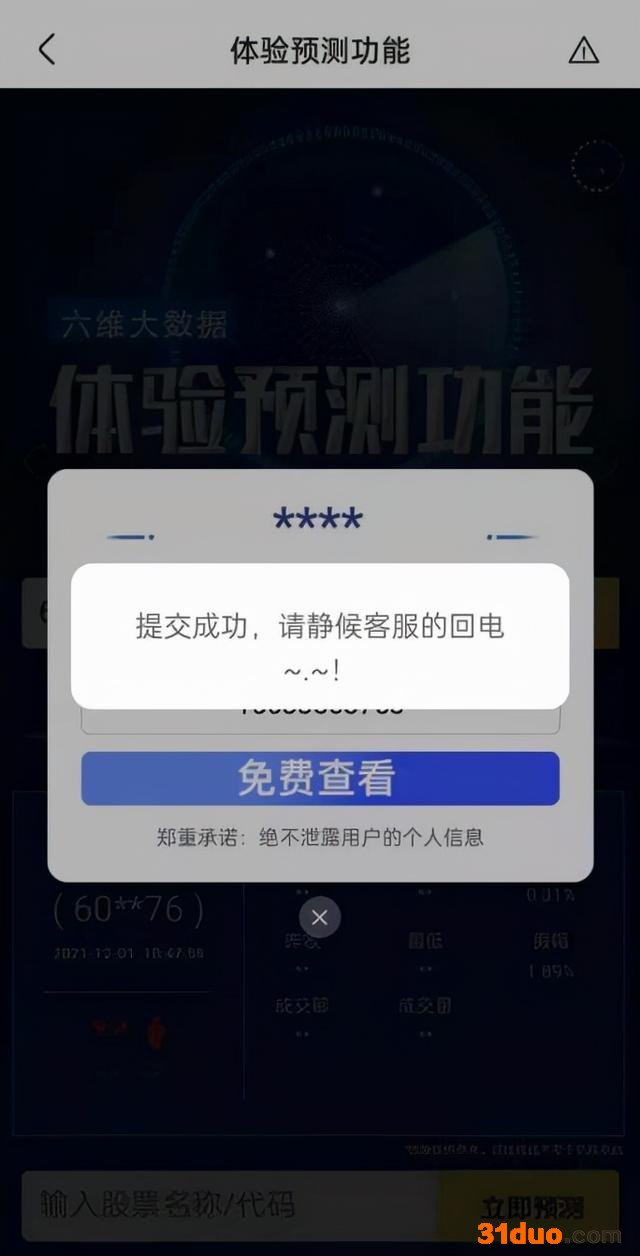Open the warning triangle icon
The image size is (640, 1256).
tap(583, 50)
